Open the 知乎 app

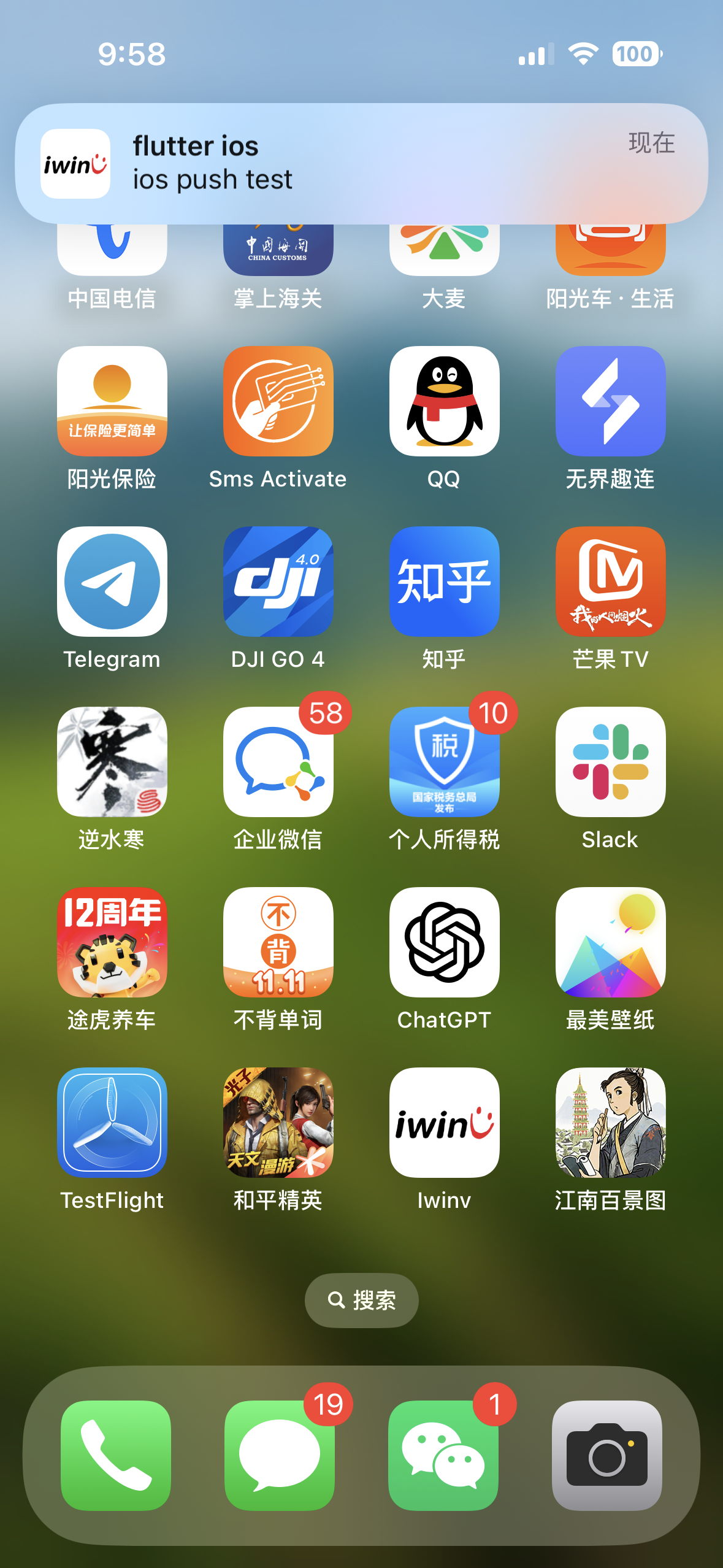tap(444, 582)
